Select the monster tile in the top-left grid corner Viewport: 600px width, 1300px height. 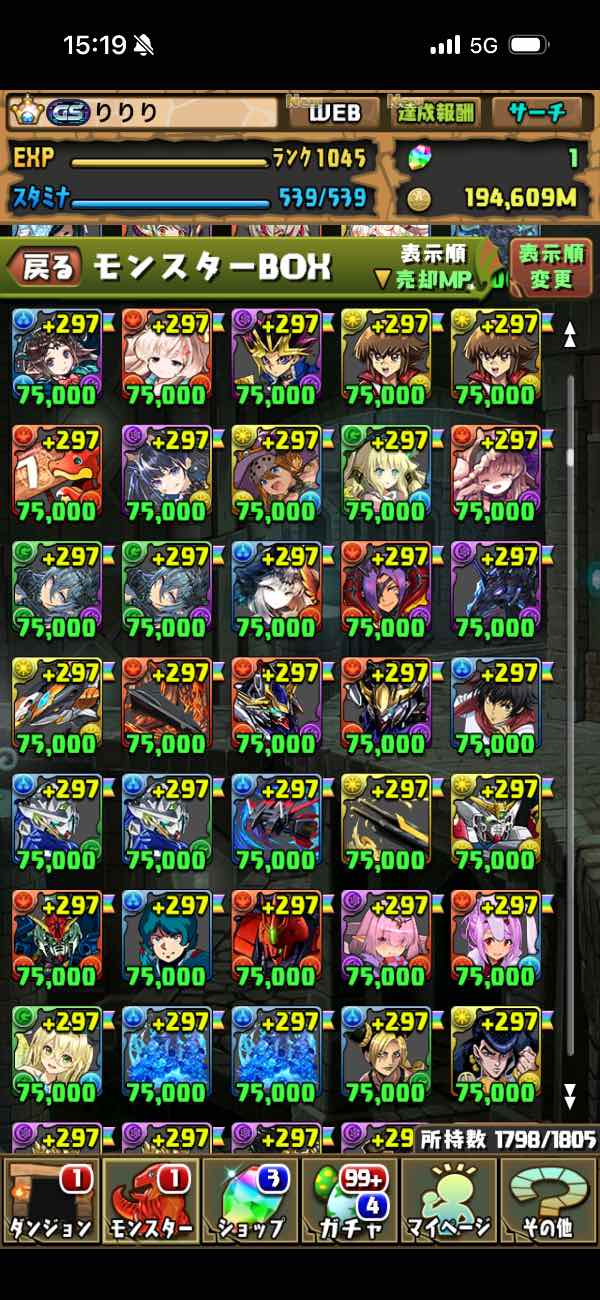click(x=56, y=358)
